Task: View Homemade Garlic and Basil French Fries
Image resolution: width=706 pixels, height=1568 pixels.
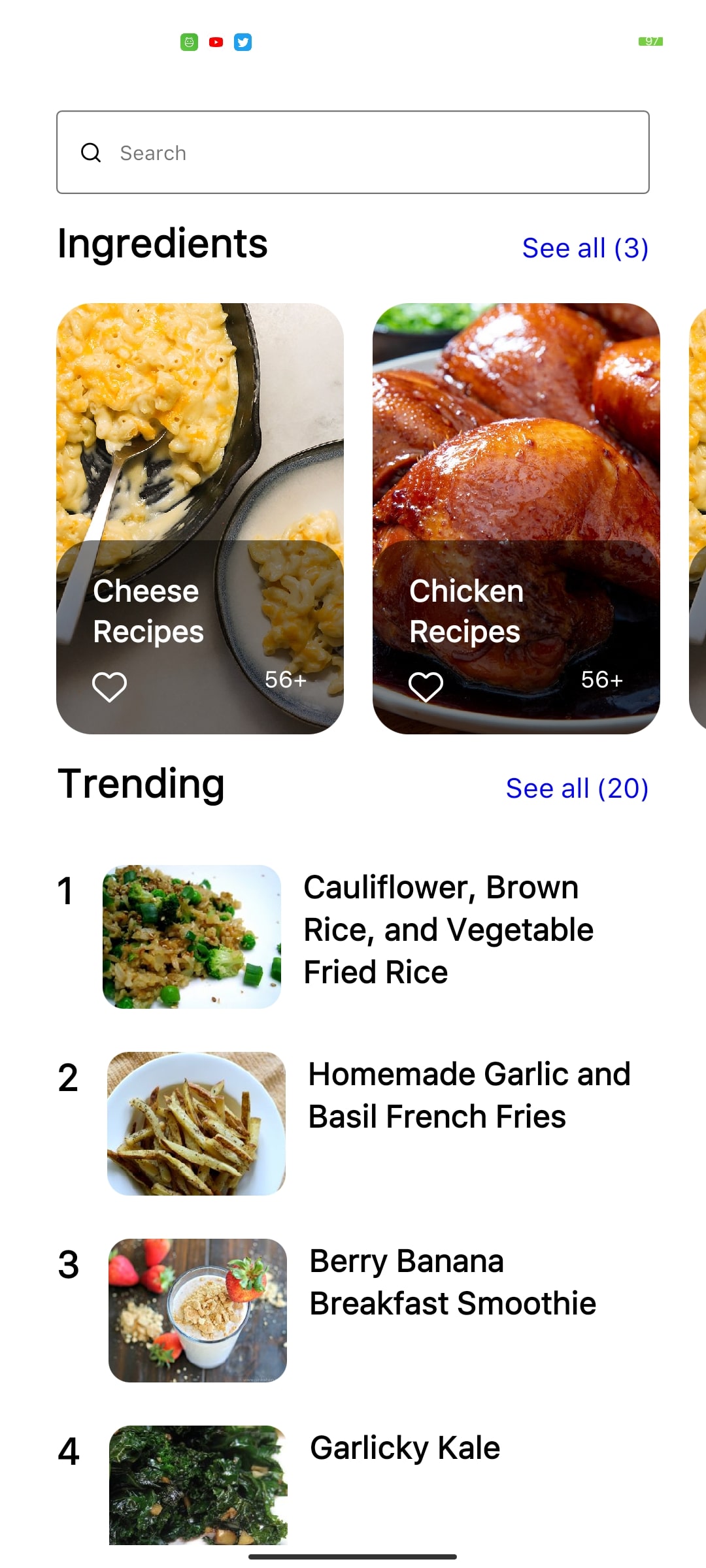Action: click(469, 1096)
